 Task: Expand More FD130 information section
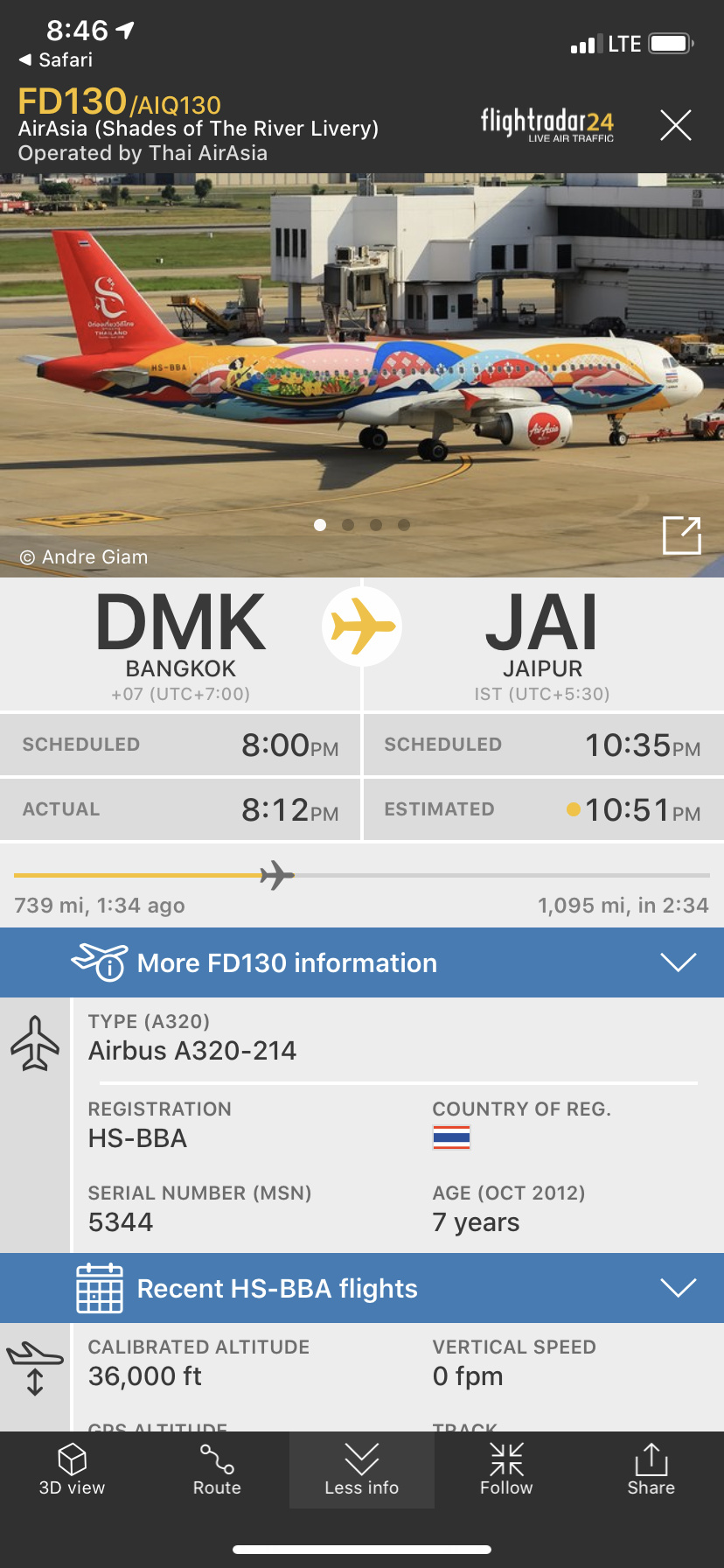coord(362,962)
